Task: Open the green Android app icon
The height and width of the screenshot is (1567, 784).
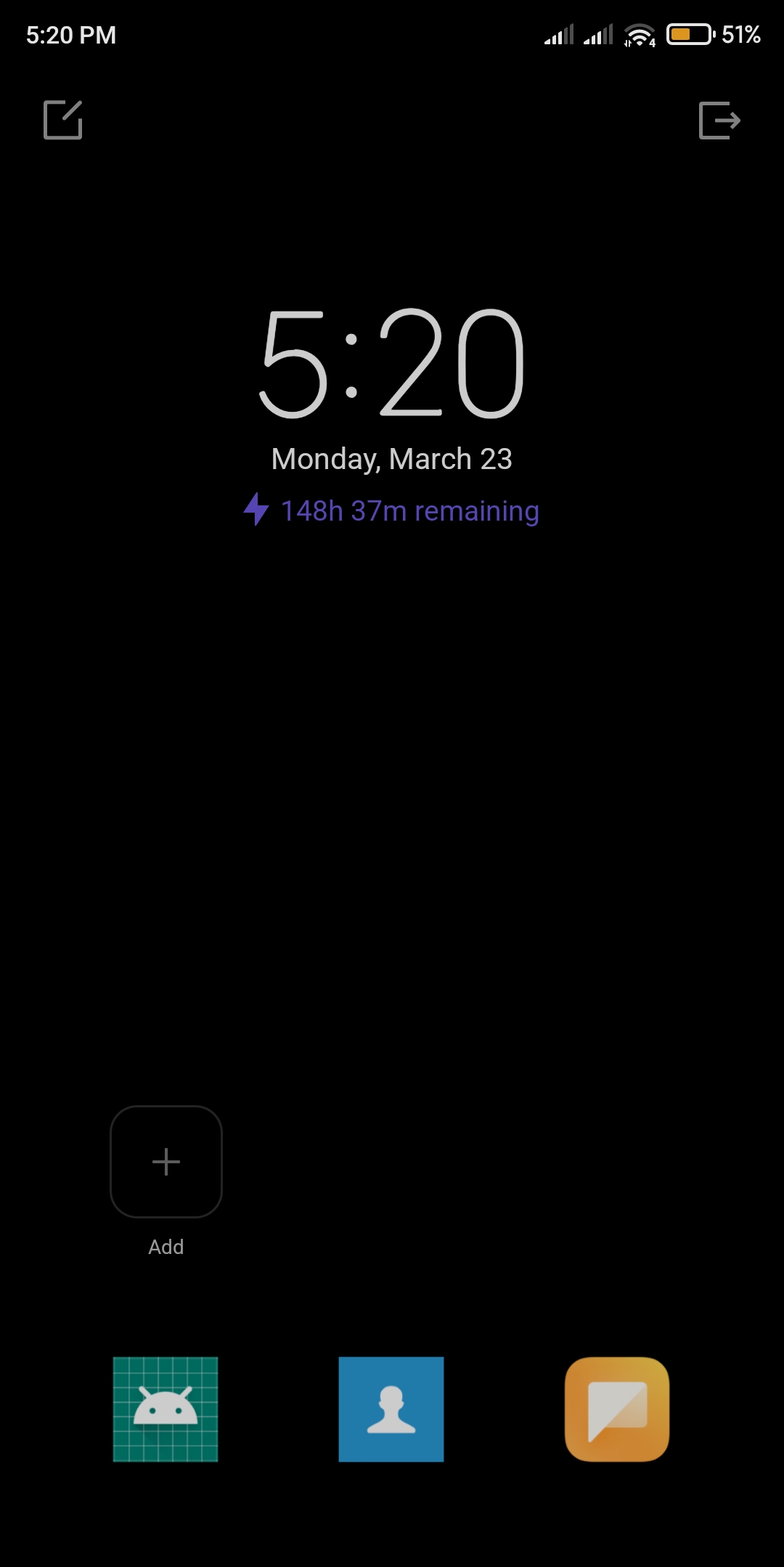Action: point(166,1409)
